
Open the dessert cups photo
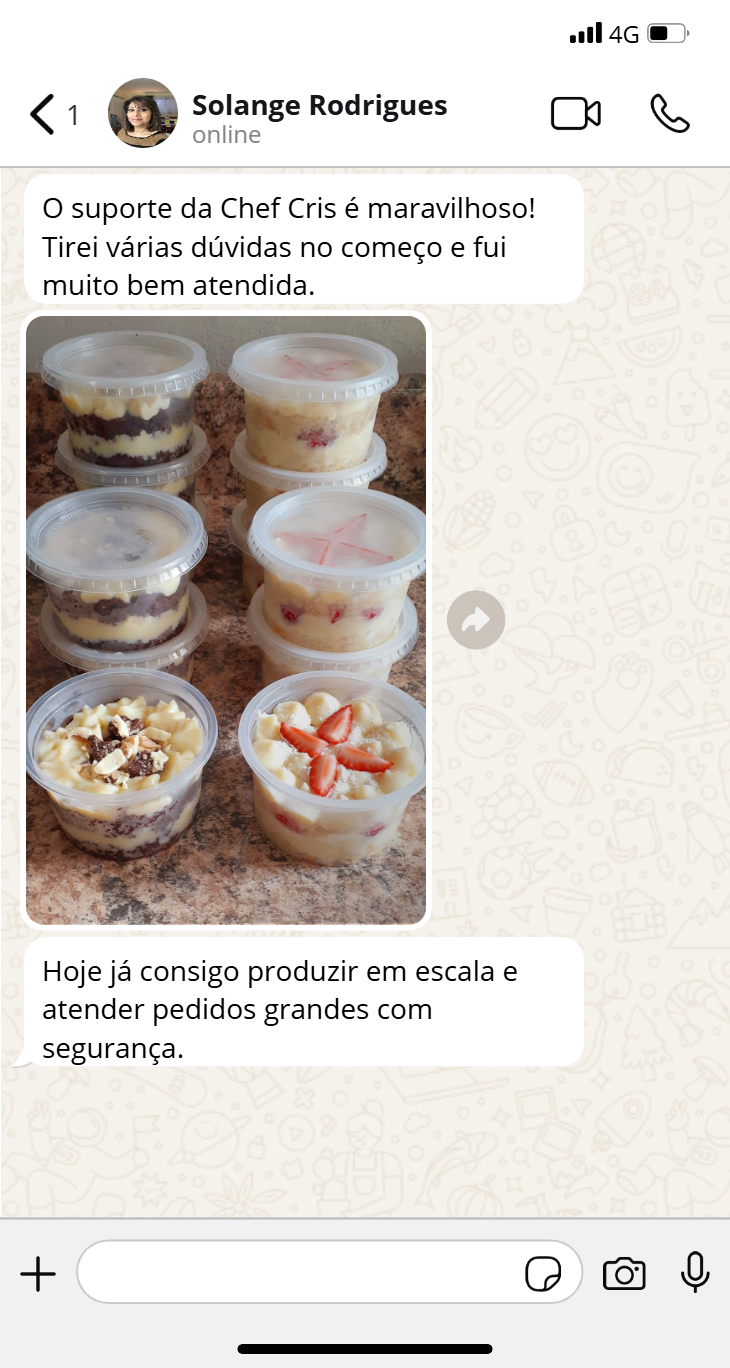click(226, 620)
